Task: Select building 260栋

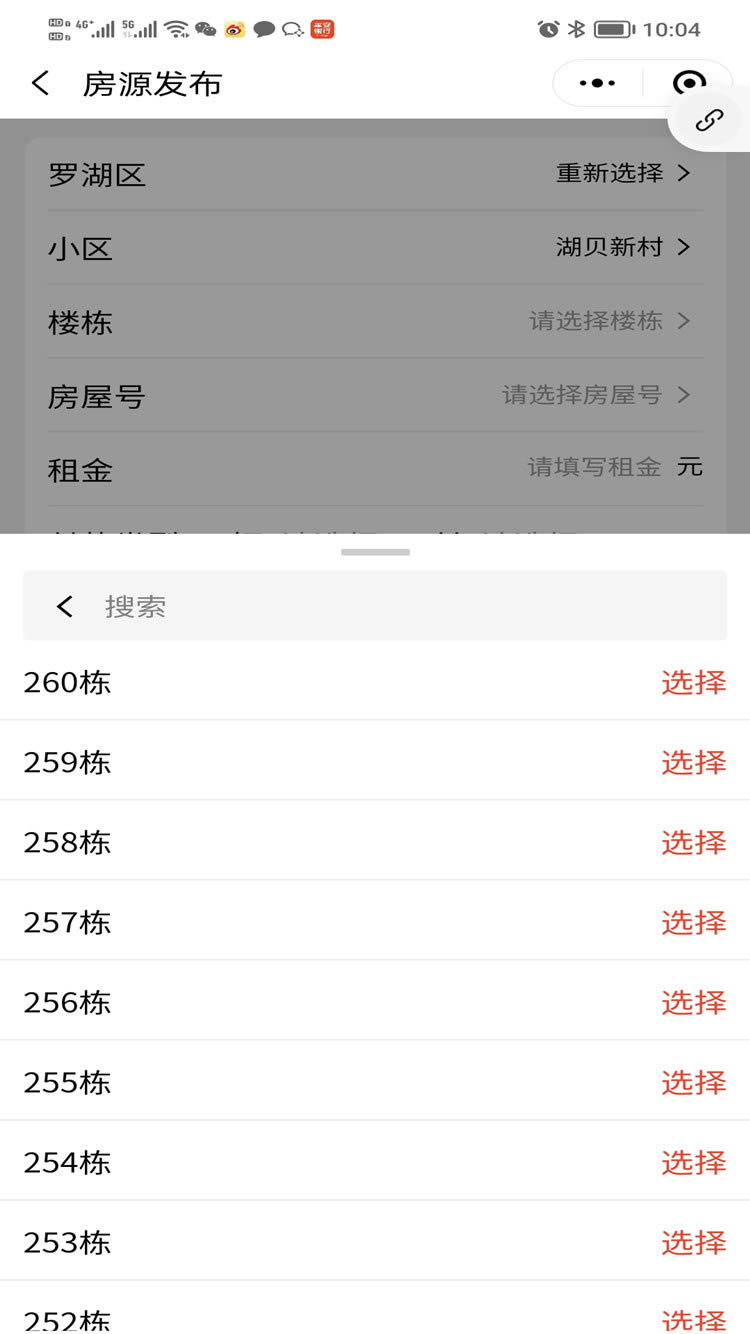Action: 693,683
